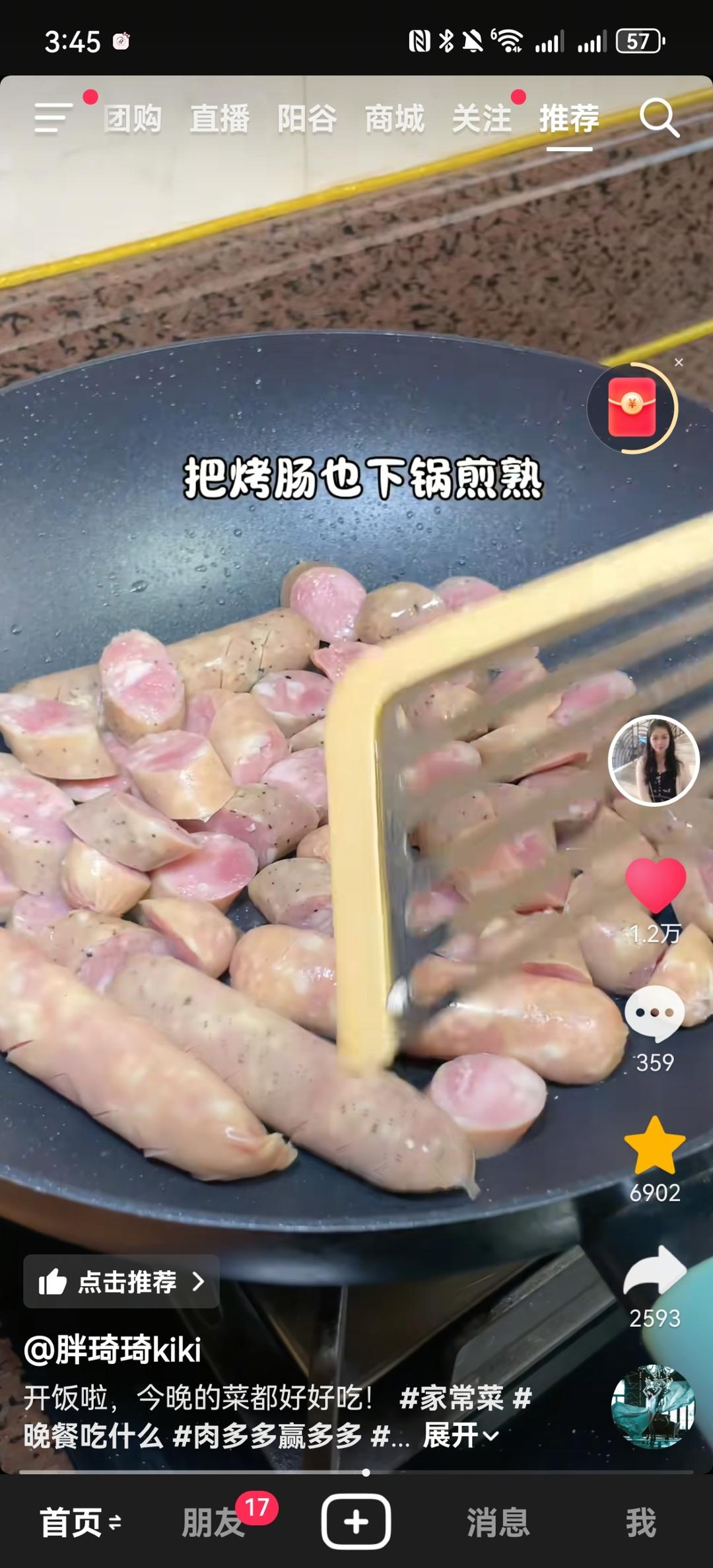Screen dimensions: 713x1568
Task: Dismiss the red envelope widget
Action: tap(679, 362)
